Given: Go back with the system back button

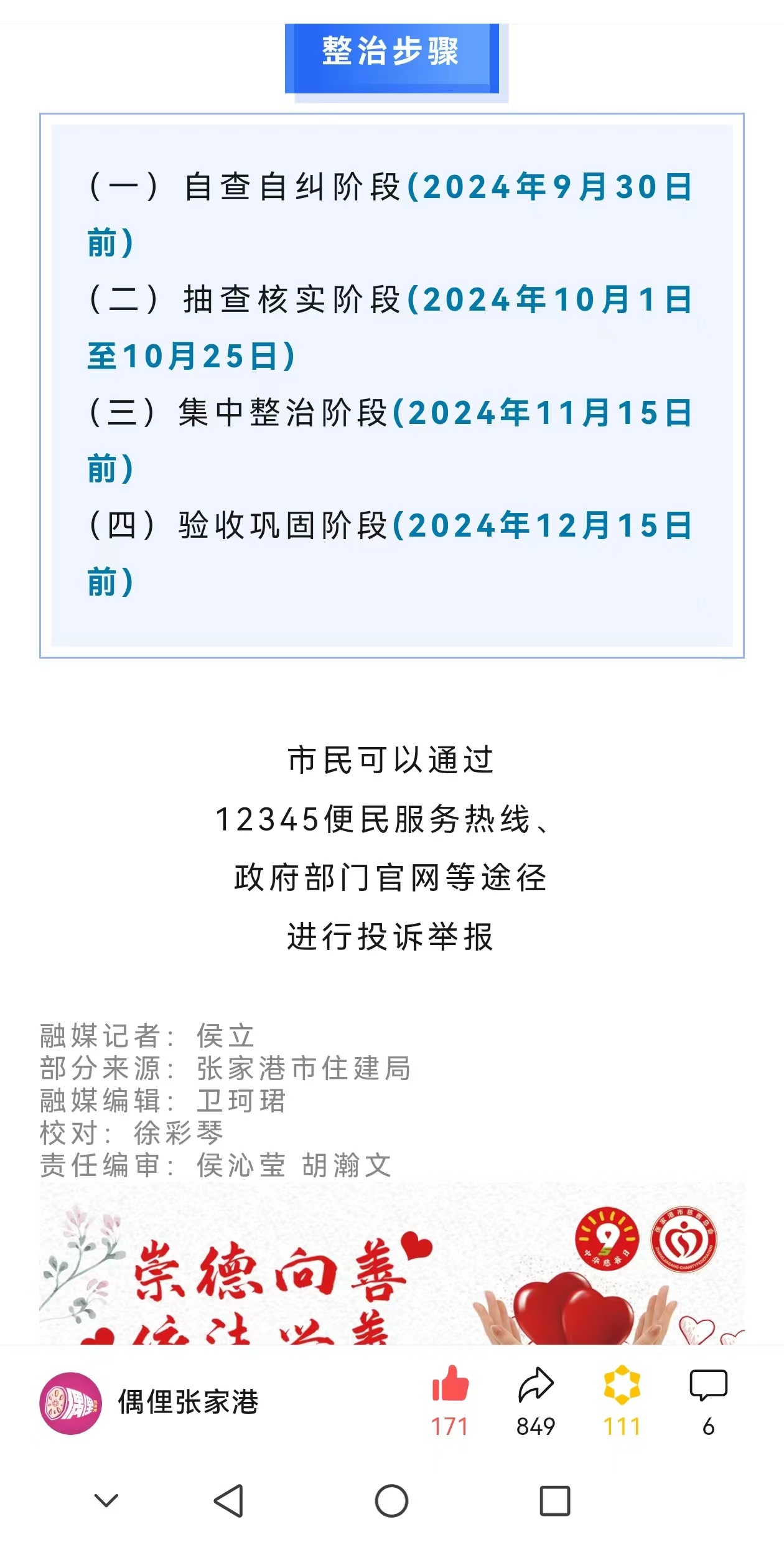Looking at the screenshot, I should (x=228, y=1501).
